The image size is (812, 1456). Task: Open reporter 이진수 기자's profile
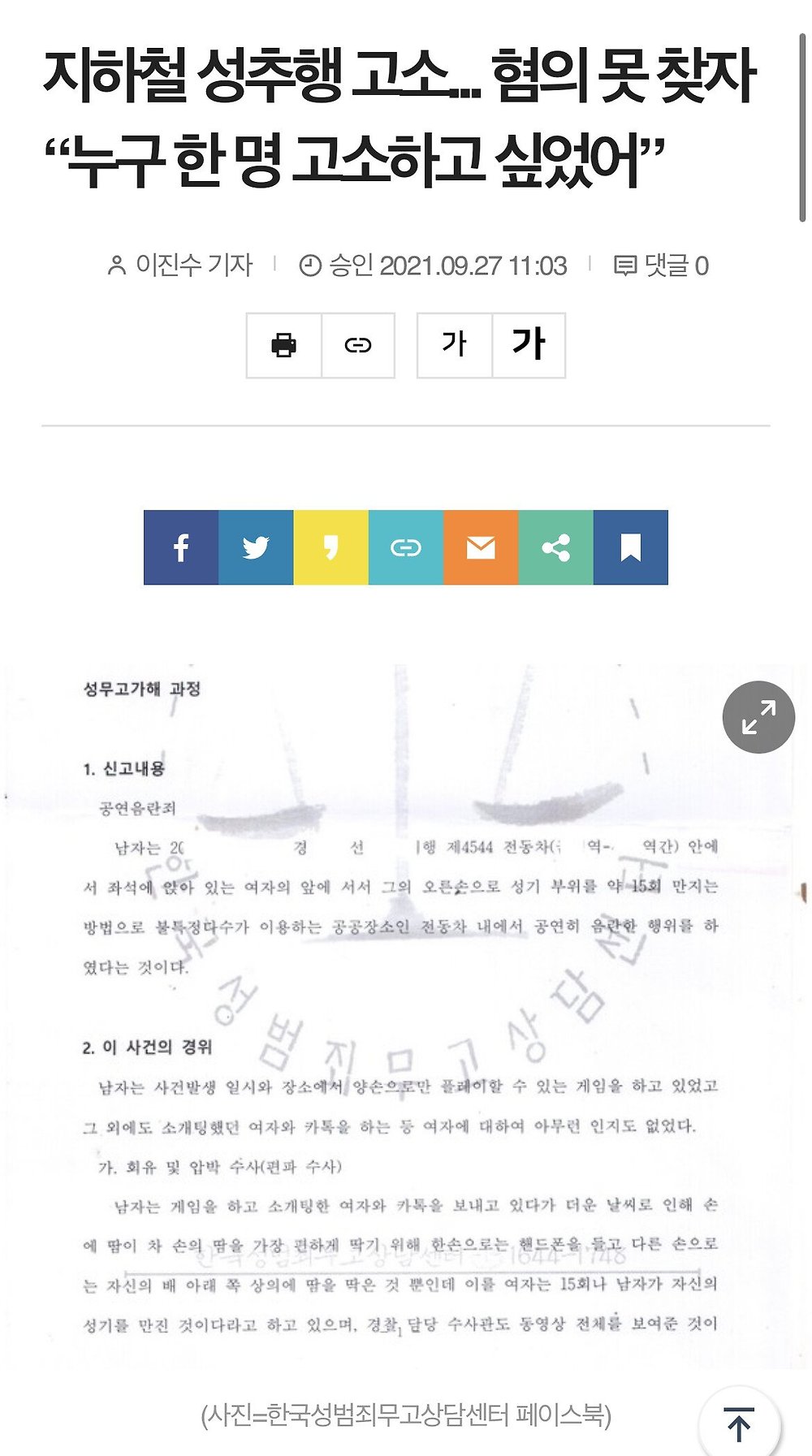click(x=180, y=265)
